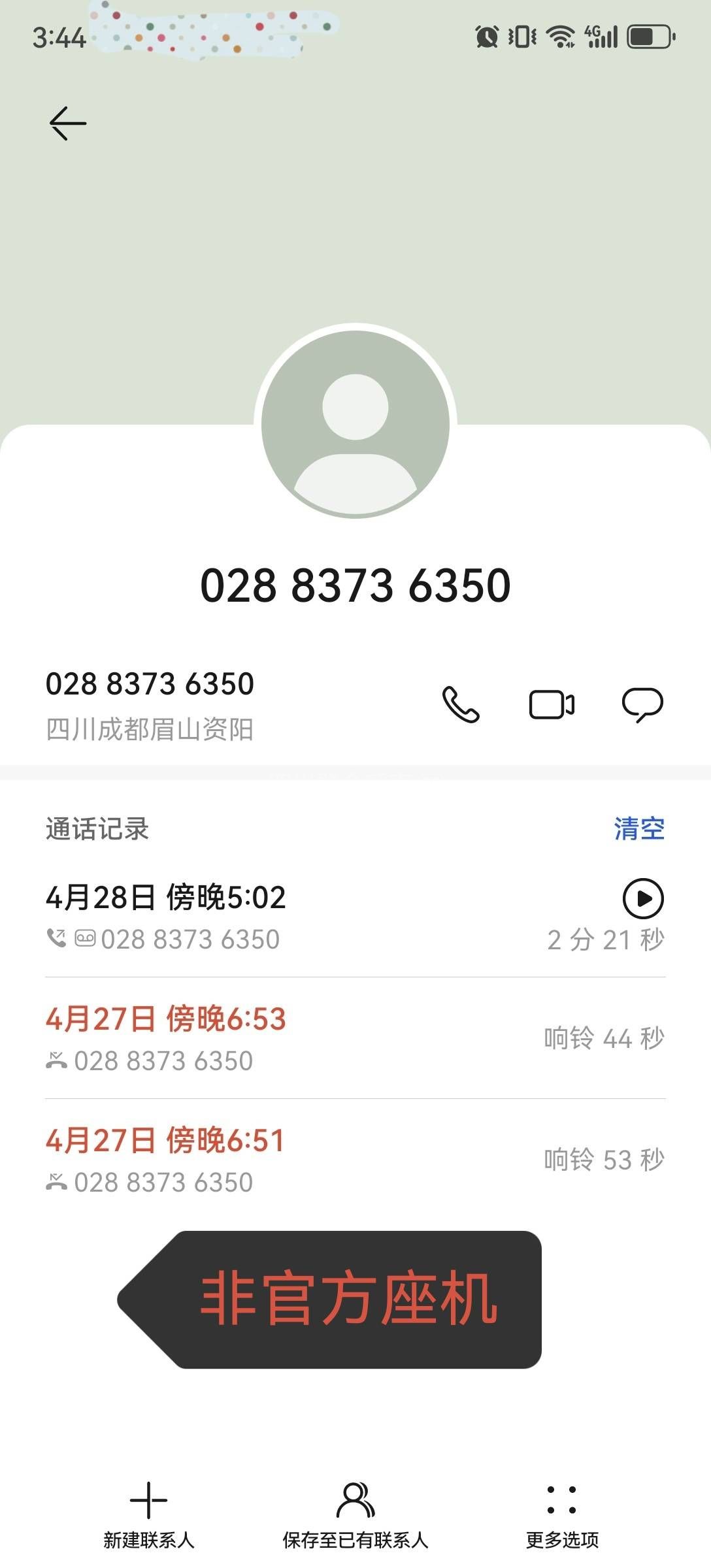Viewport: 711px width, 1568px height.
Task: Open the 4月28日 傍晚5:02 call entry
Action: pyautogui.click(x=261, y=917)
